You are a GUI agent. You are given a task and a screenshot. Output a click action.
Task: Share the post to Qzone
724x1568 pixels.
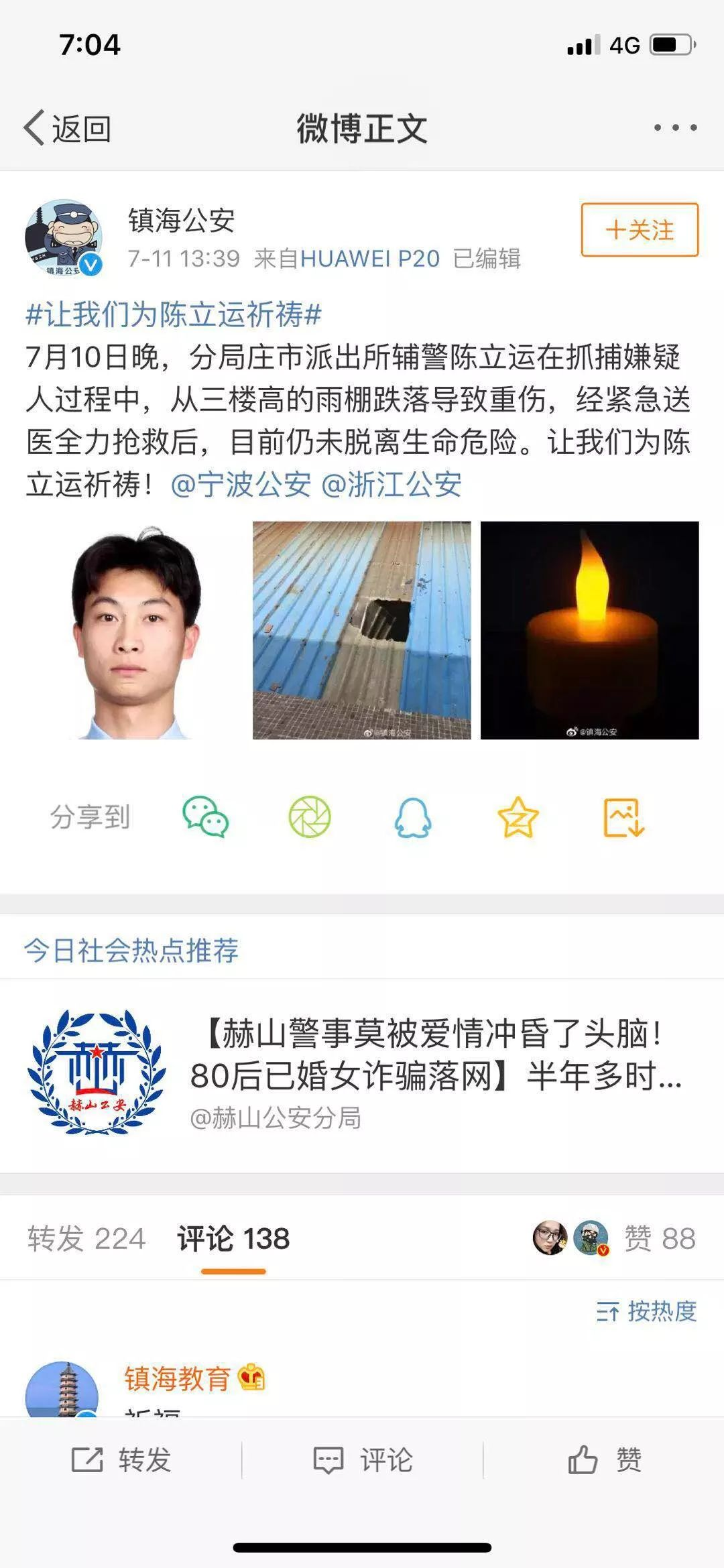tap(518, 817)
